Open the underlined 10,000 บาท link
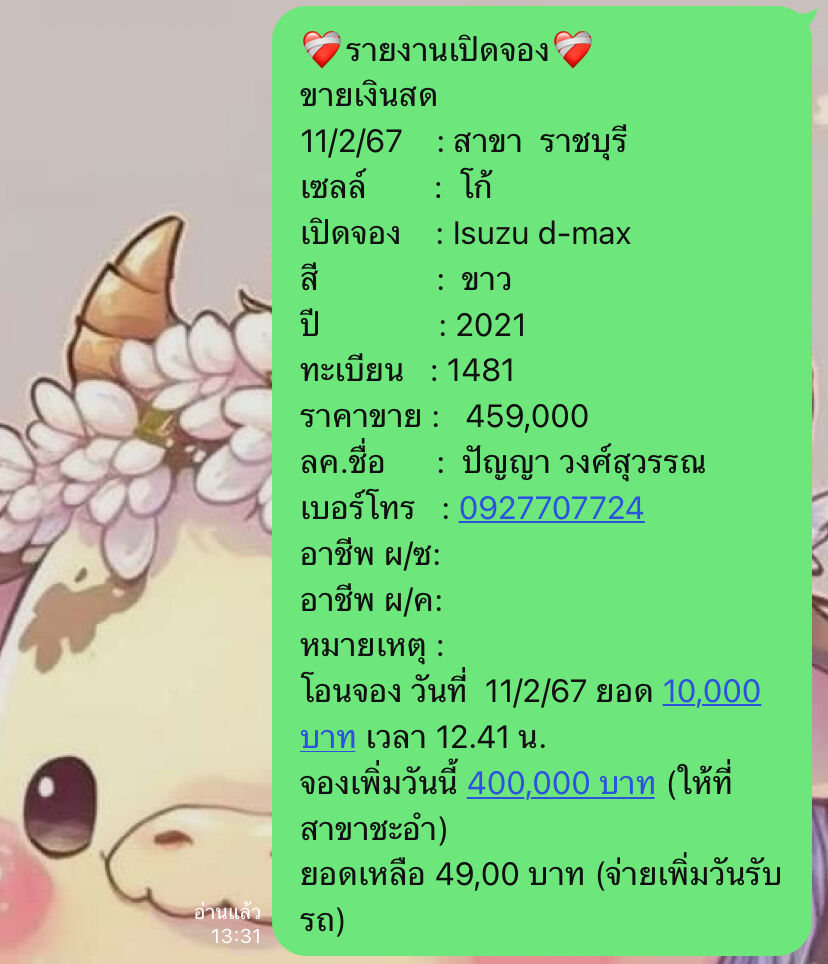This screenshot has height=964, width=828. [711, 691]
